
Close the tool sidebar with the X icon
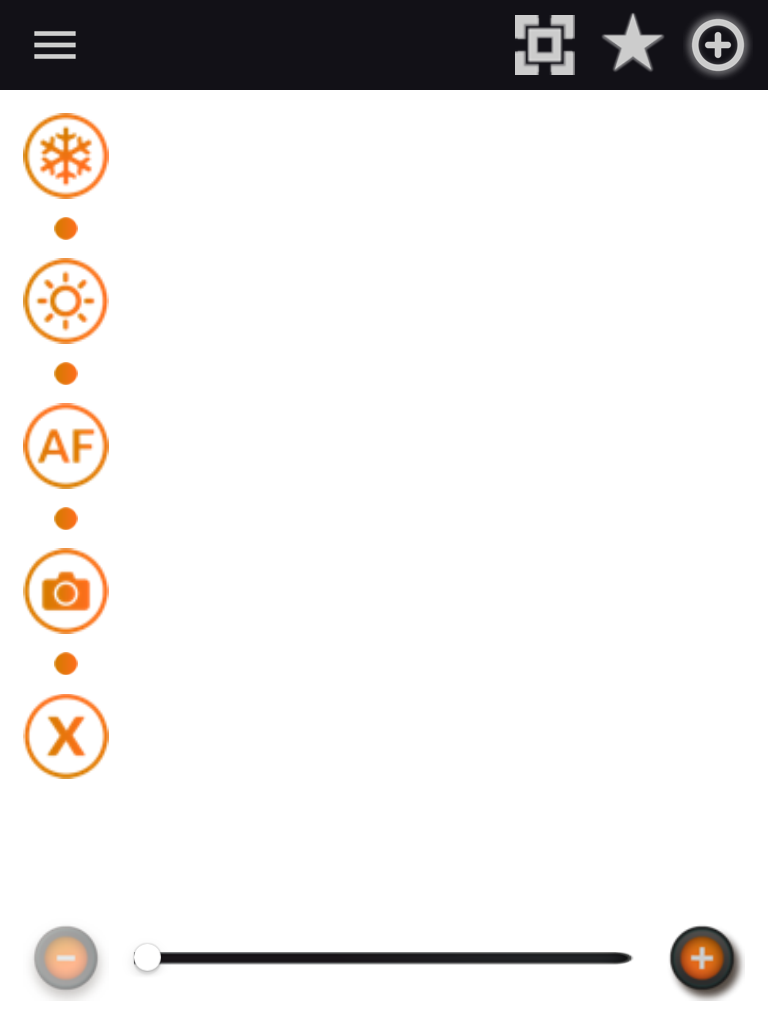click(66, 736)
